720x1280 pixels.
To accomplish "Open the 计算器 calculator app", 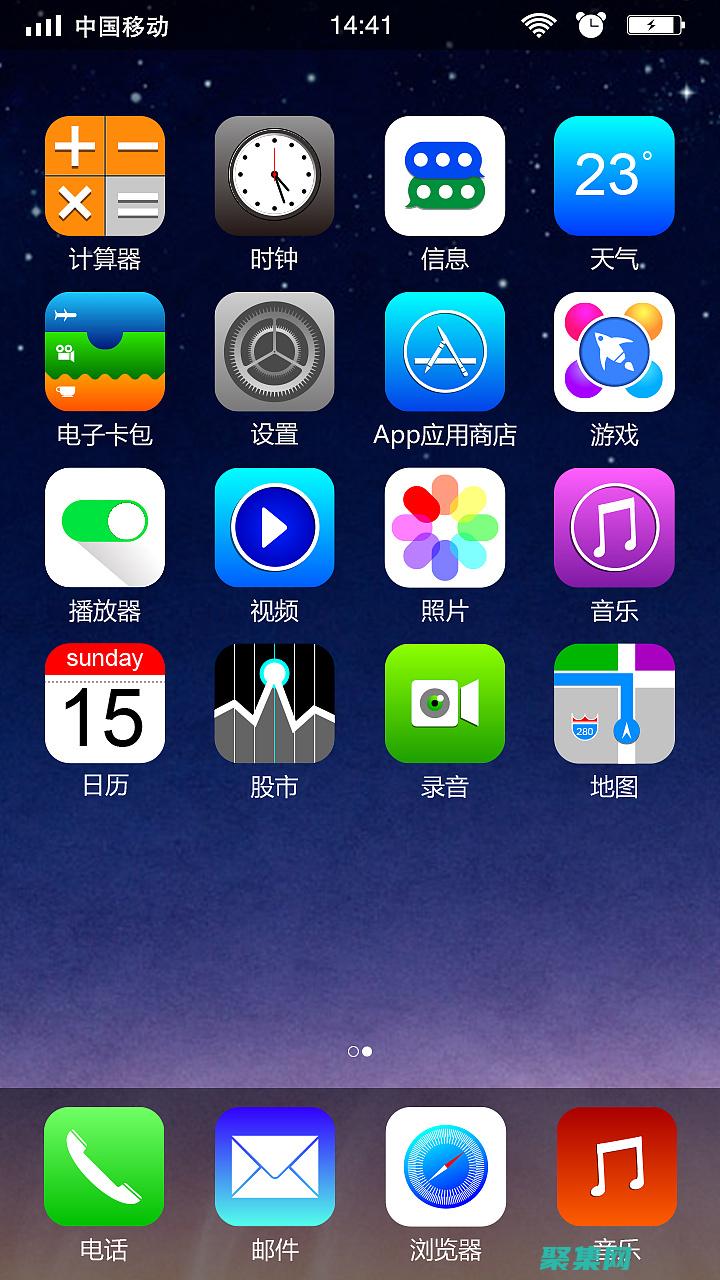I will [x=105, y=176].
